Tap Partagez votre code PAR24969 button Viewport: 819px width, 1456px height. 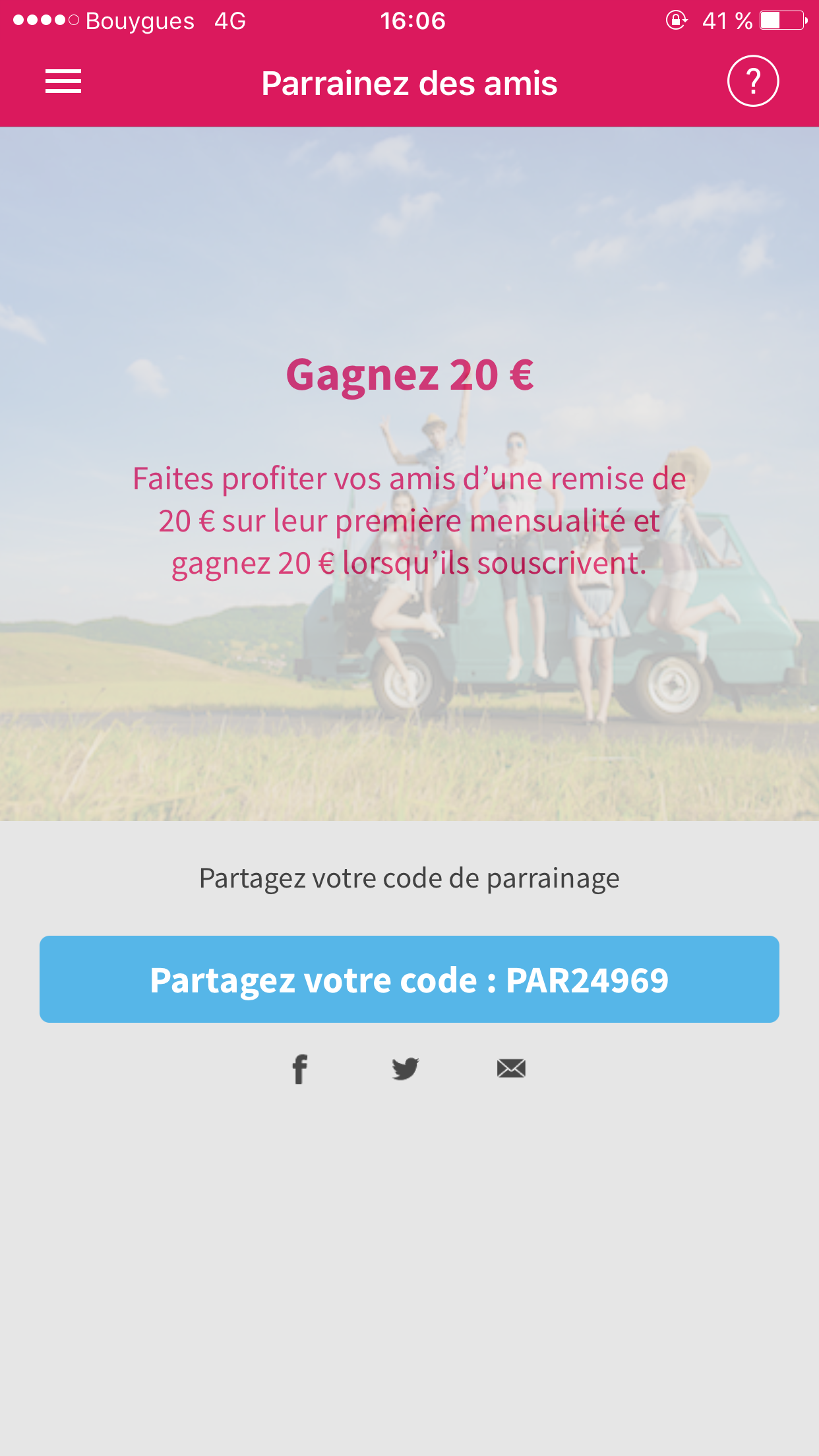(409, 979)
